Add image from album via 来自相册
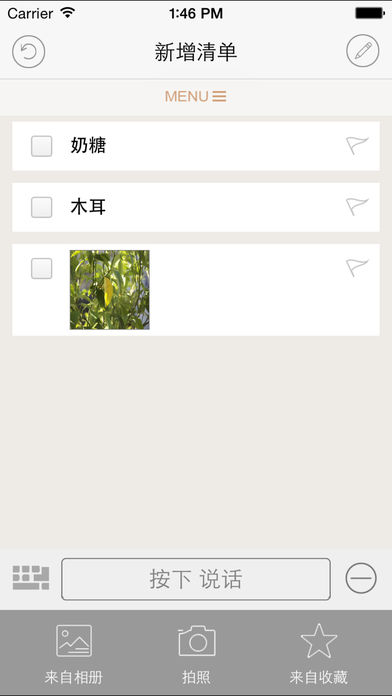The width and height of the screenshot is (392, 696). coord(74,654)
